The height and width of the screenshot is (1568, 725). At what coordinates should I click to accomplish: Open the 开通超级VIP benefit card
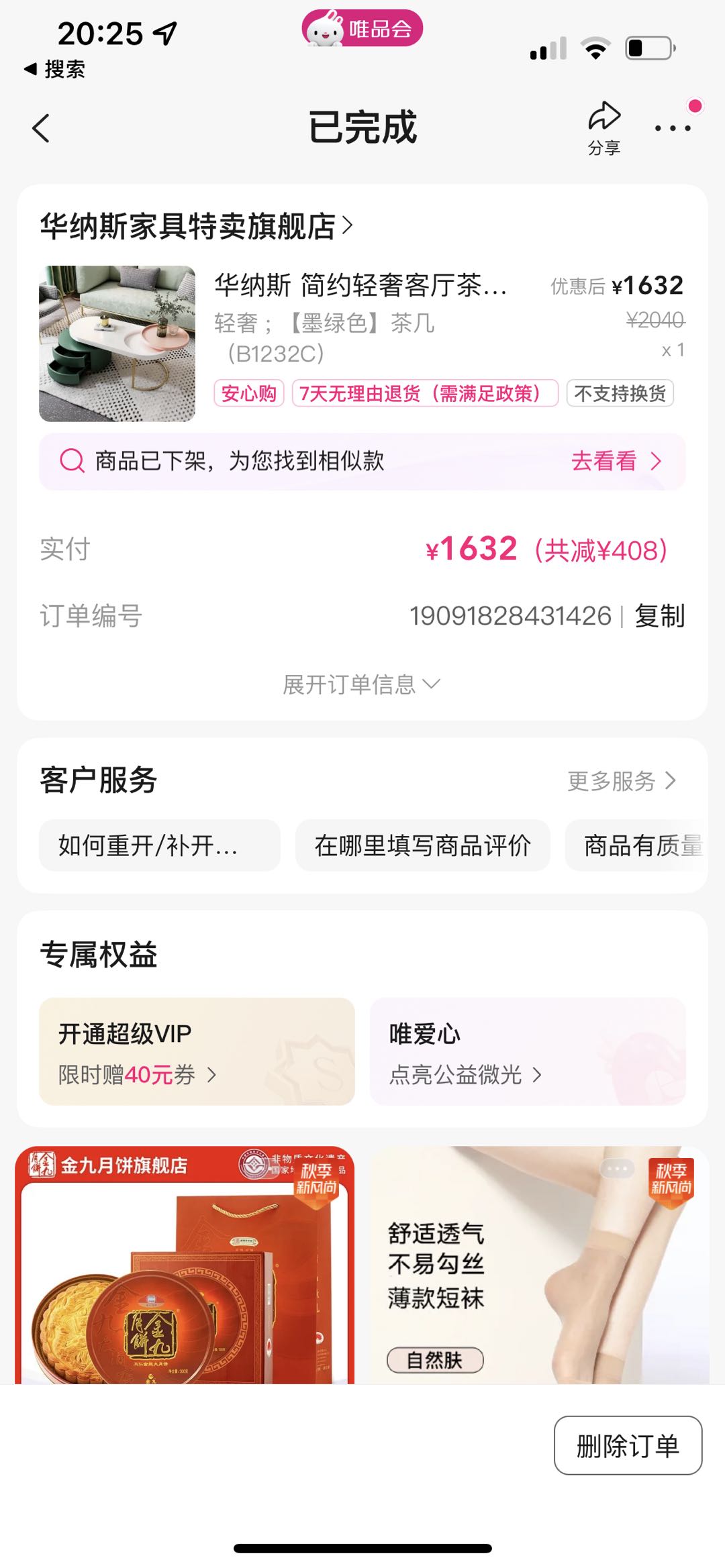coord(197,1051)
